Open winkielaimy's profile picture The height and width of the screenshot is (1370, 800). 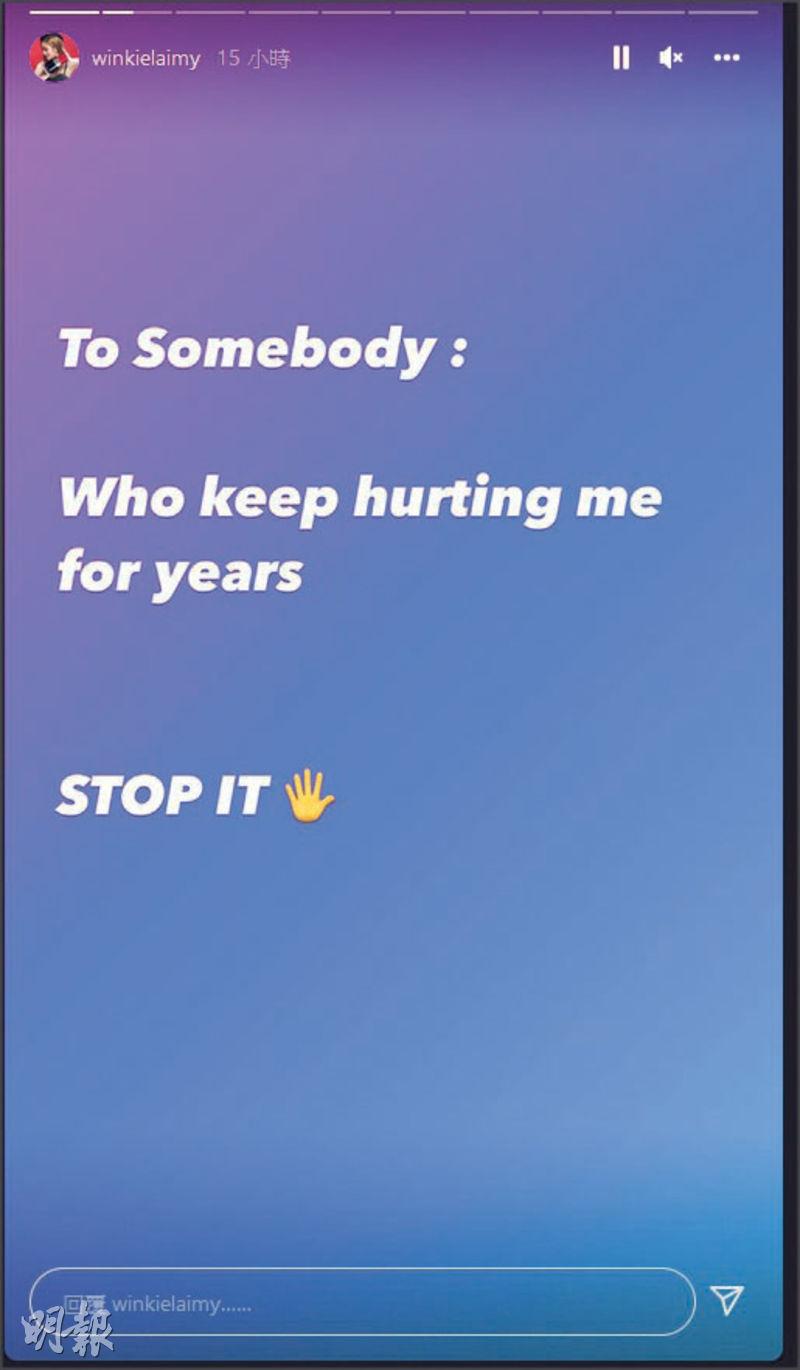point(54,57)
